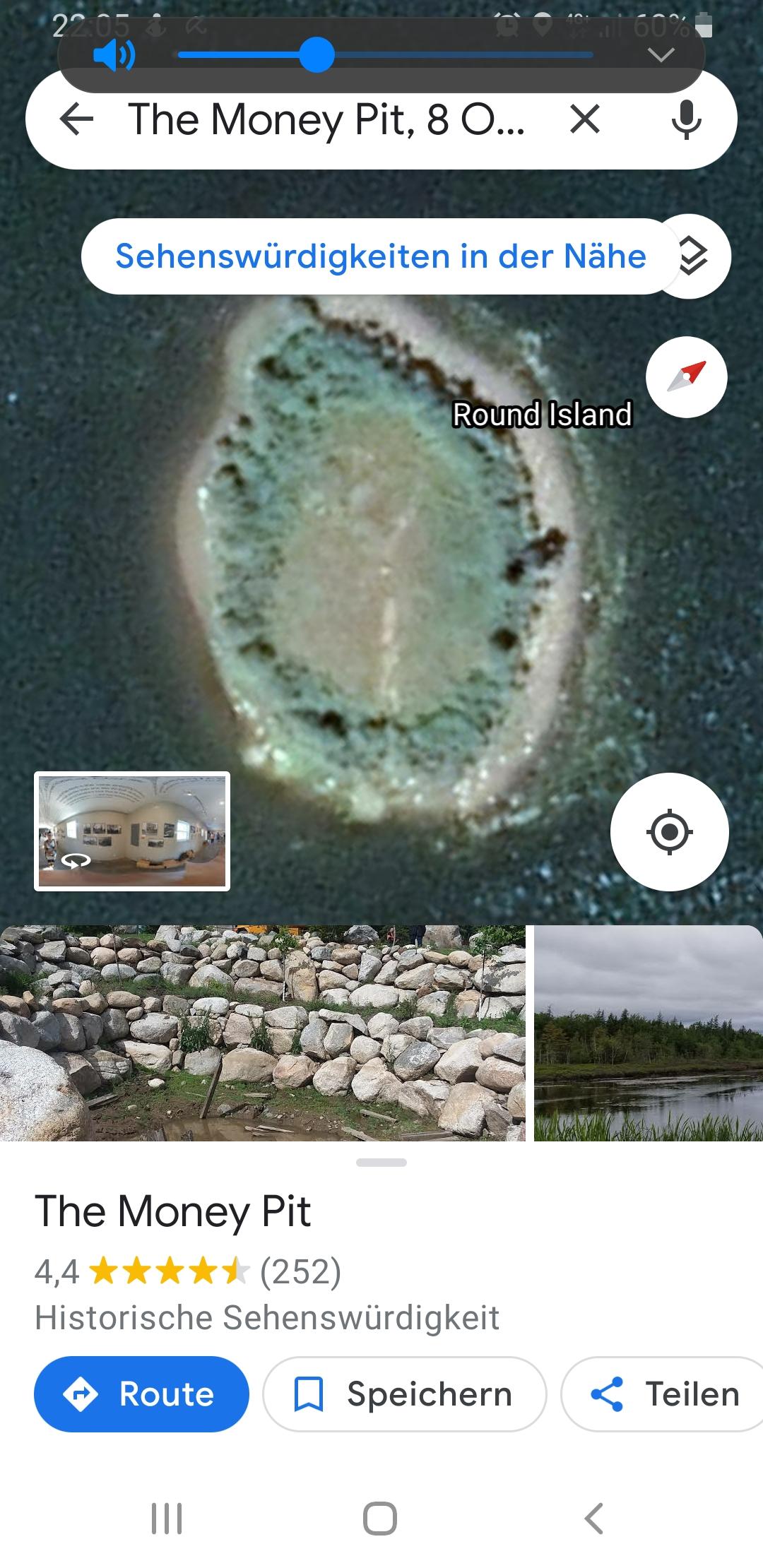The image size is (763, 1568).
Task: Open the map layers selector
Action: [692, 256]
